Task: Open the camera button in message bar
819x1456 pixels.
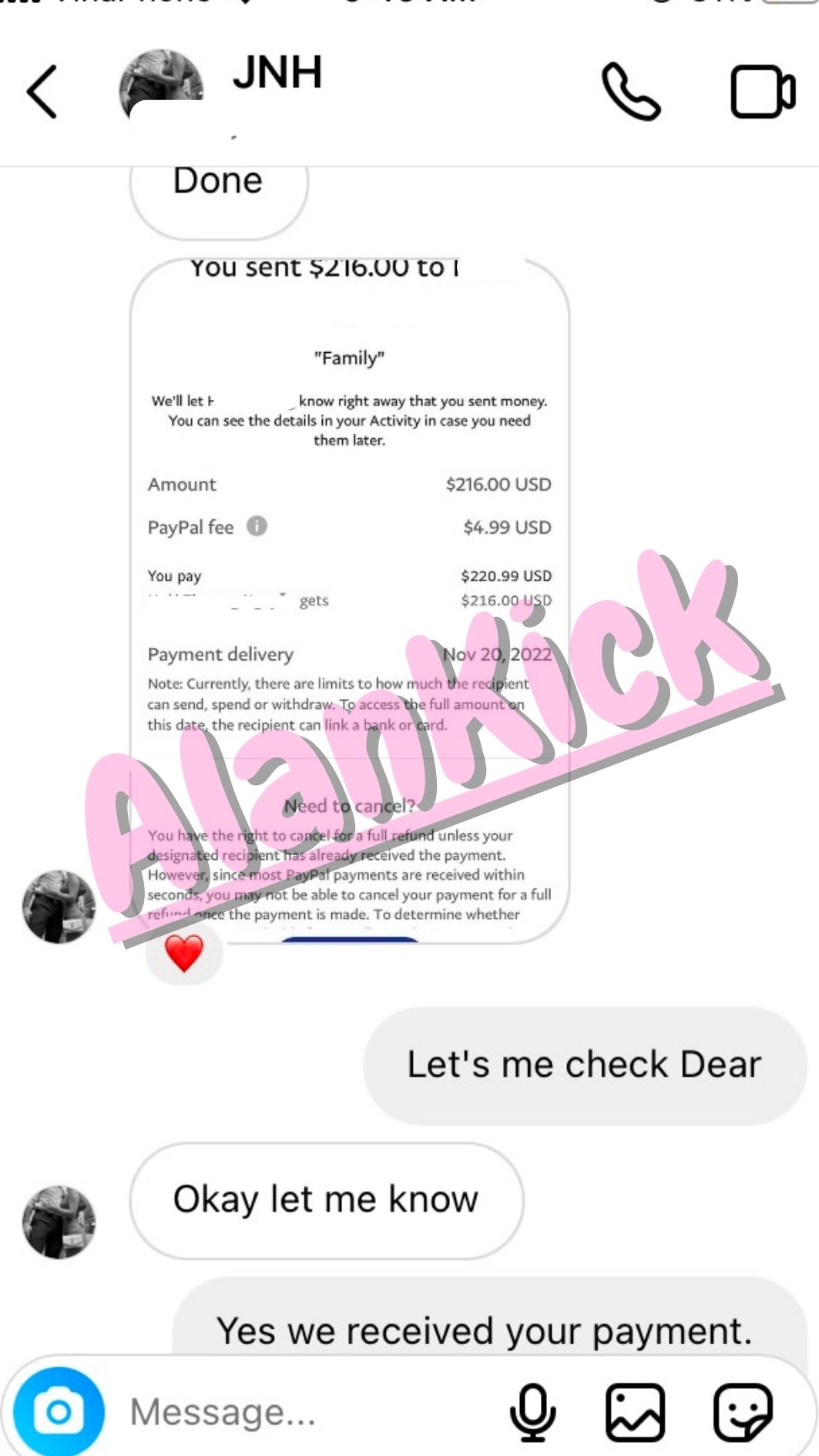Action: tap(59, 1411)
